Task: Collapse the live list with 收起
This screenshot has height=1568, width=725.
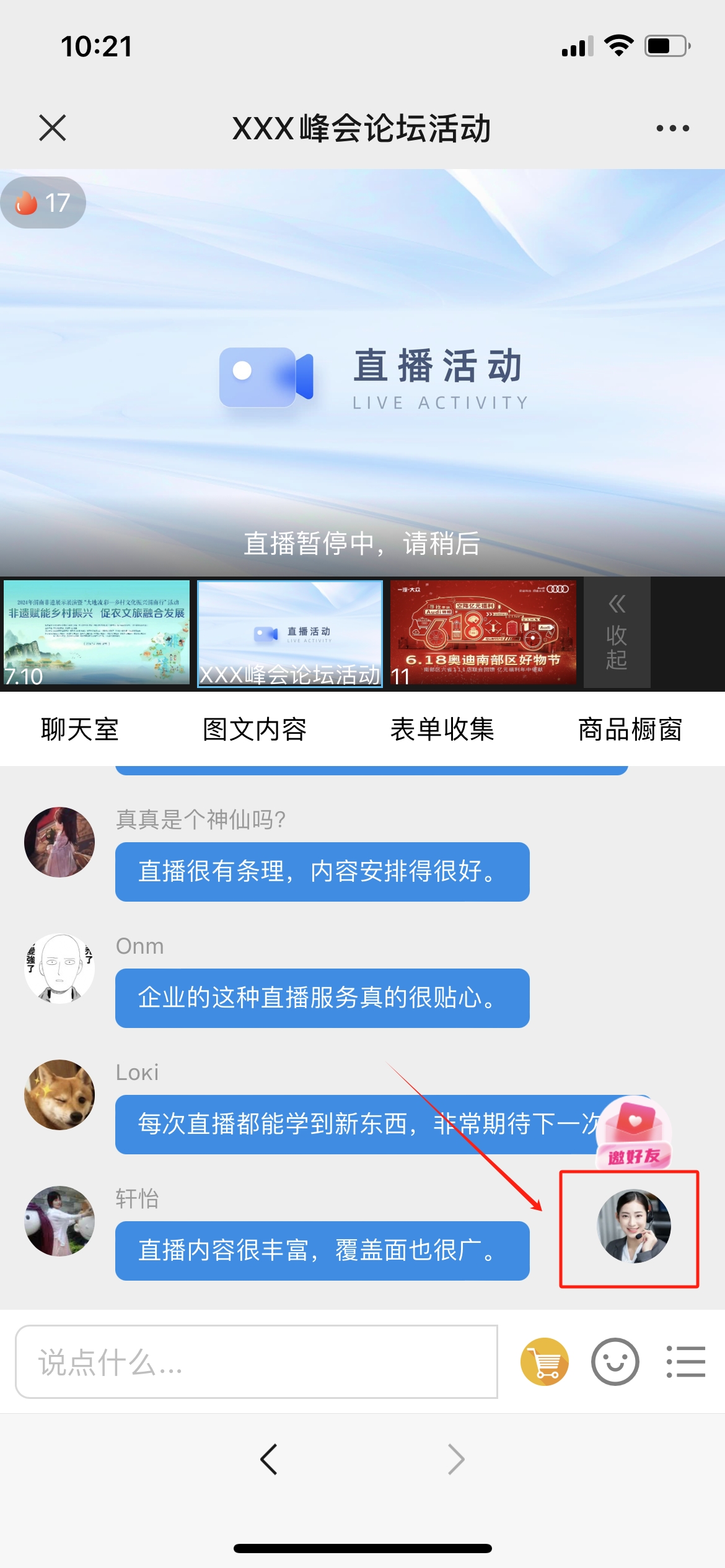Action: [617, 633]
